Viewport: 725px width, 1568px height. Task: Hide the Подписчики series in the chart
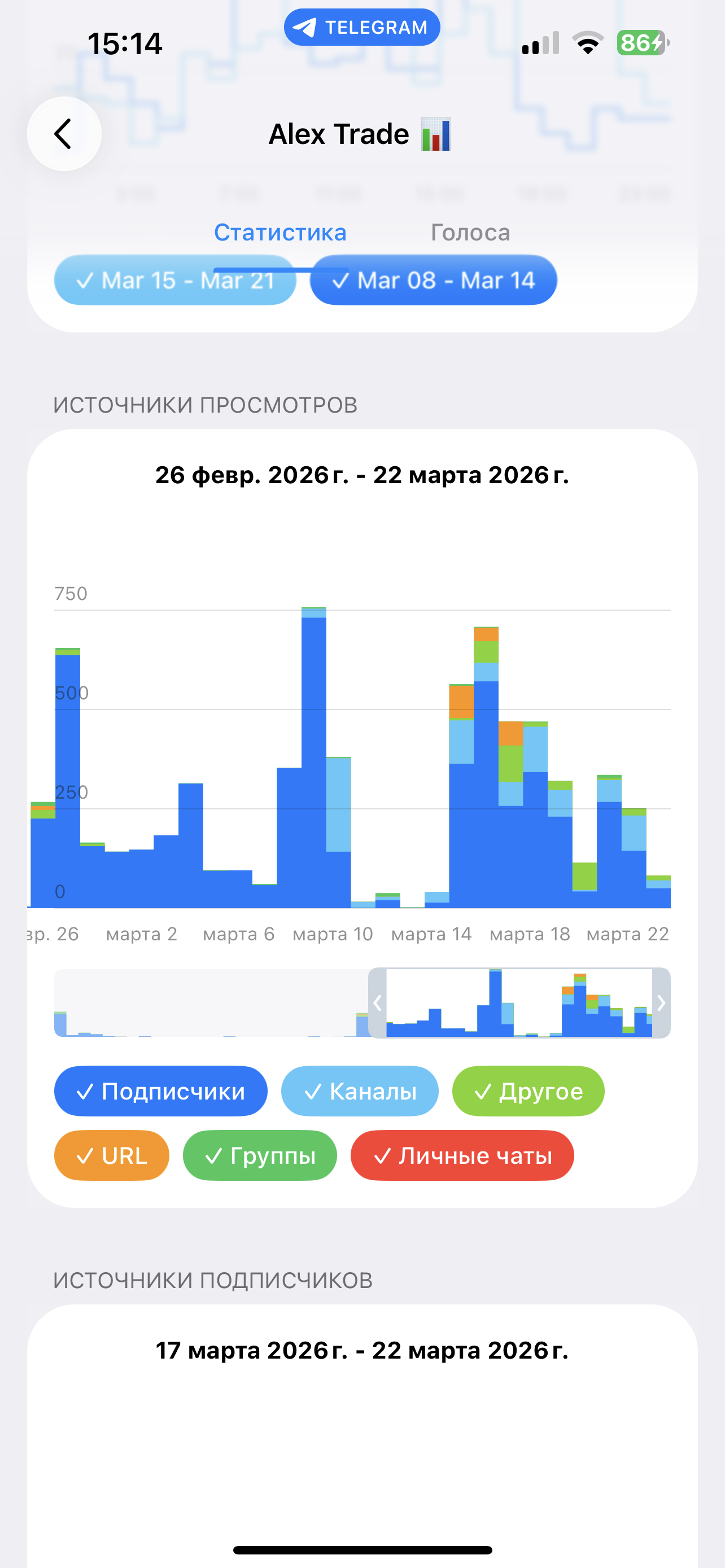pyautogui.click(x=161, y=1092)
